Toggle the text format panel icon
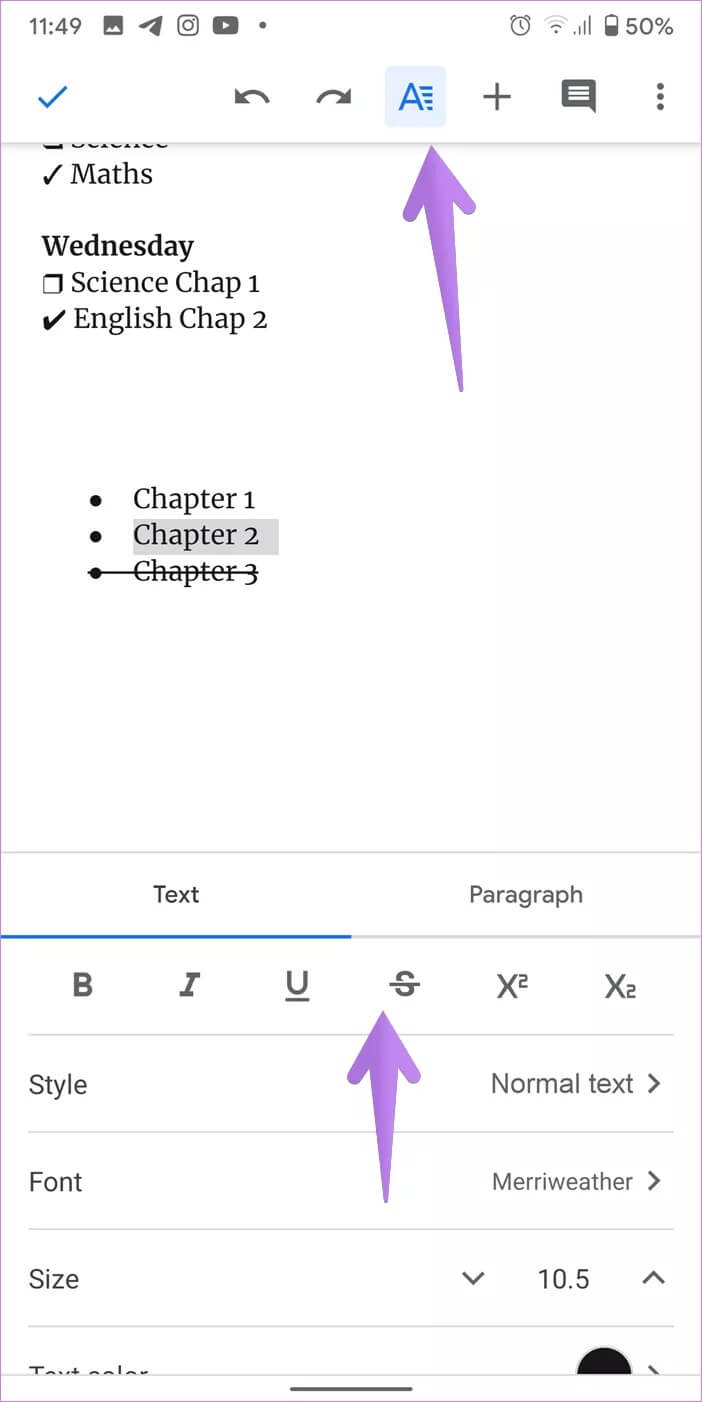Viewport: 702px width, 1402px height. click(415, 97)
